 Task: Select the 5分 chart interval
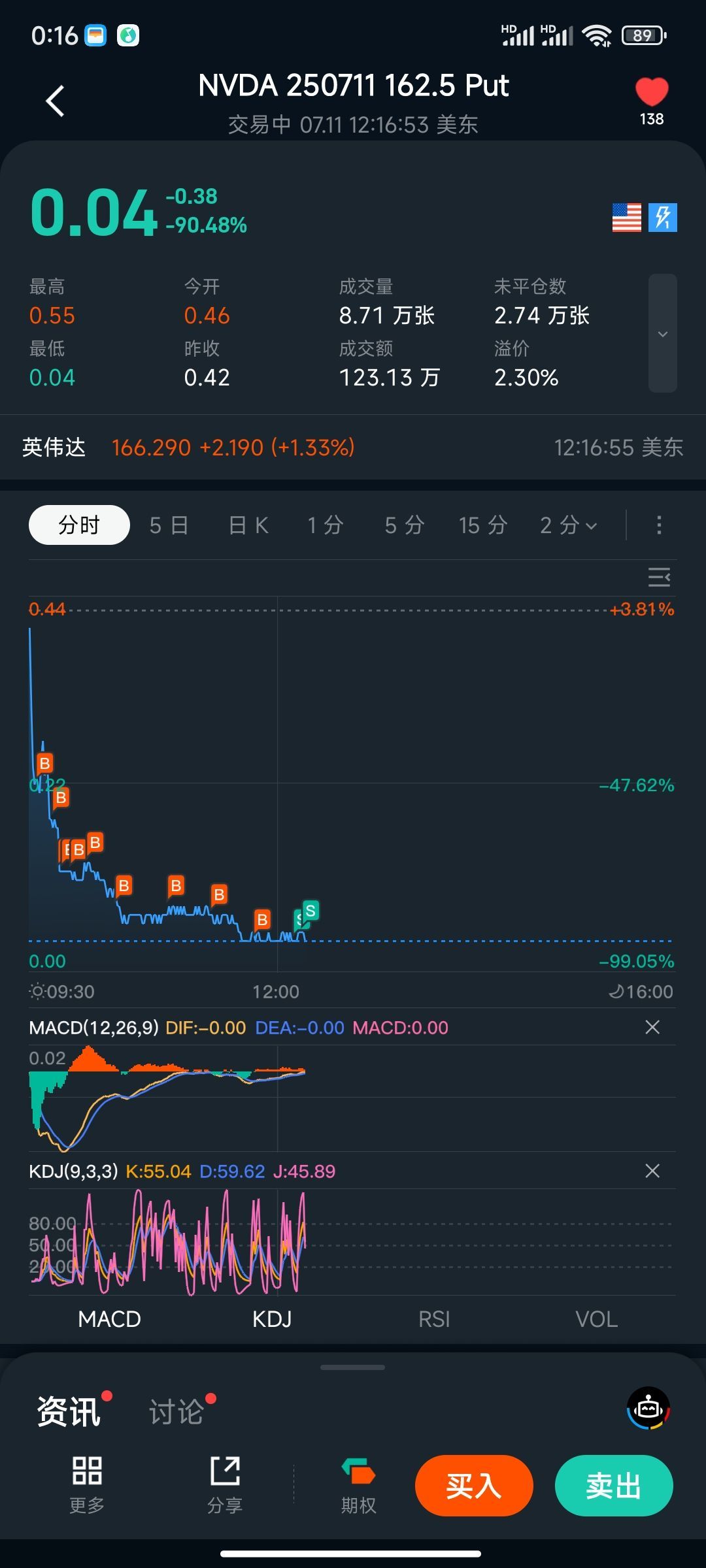click(x=405, y=525)
